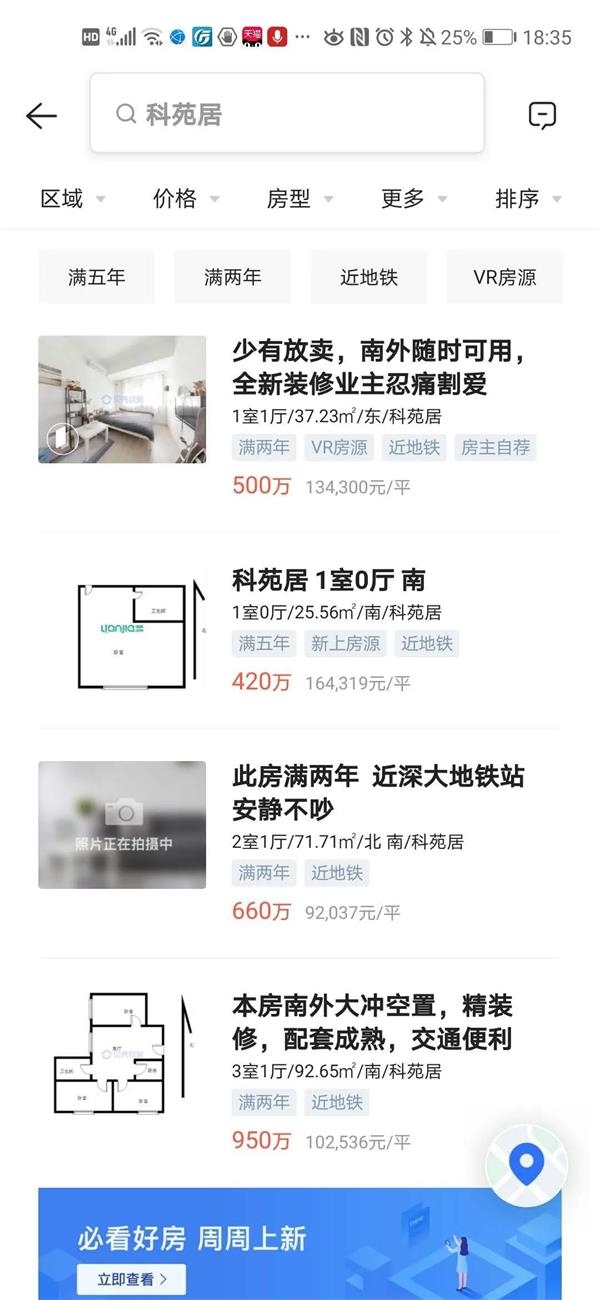
Task: Open the 科苑居 1室0厅 南 listing
Action: (300, 628)
